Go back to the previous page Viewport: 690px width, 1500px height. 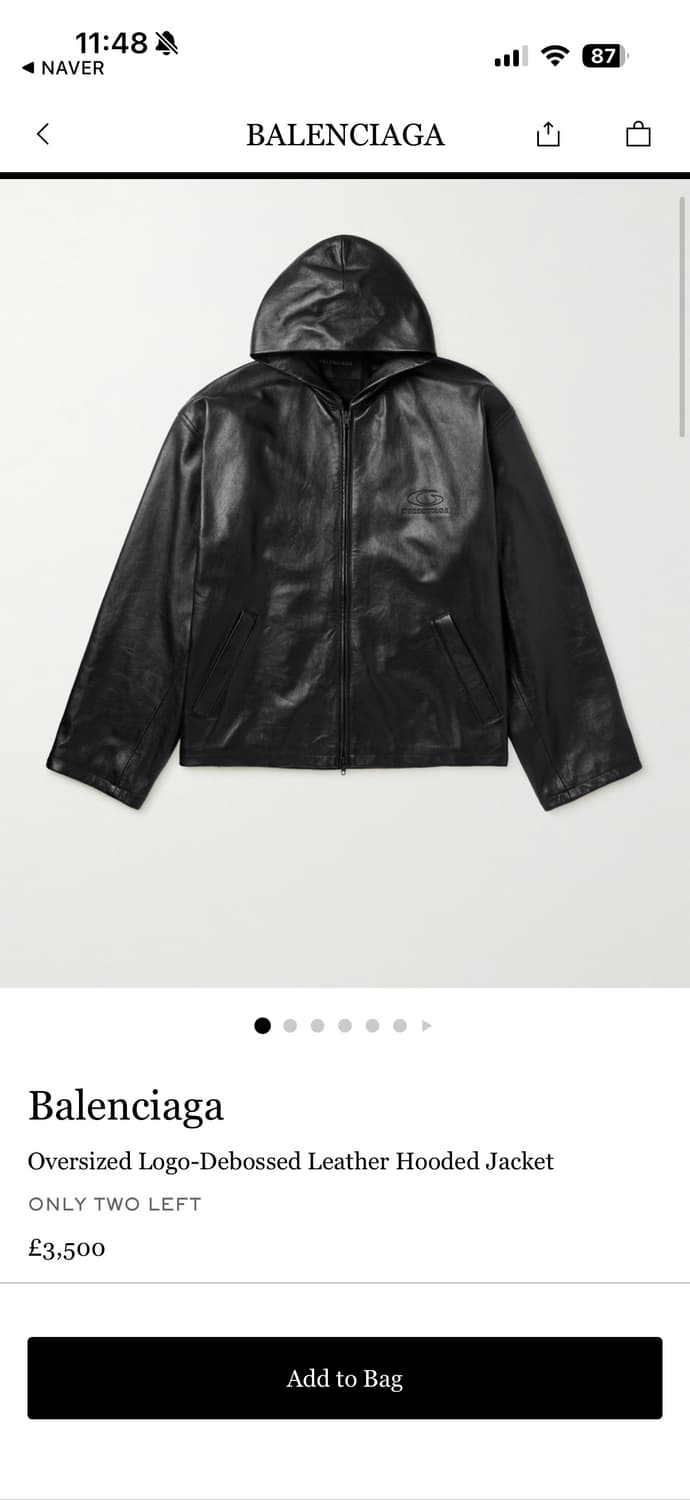[x=42, y=134]
